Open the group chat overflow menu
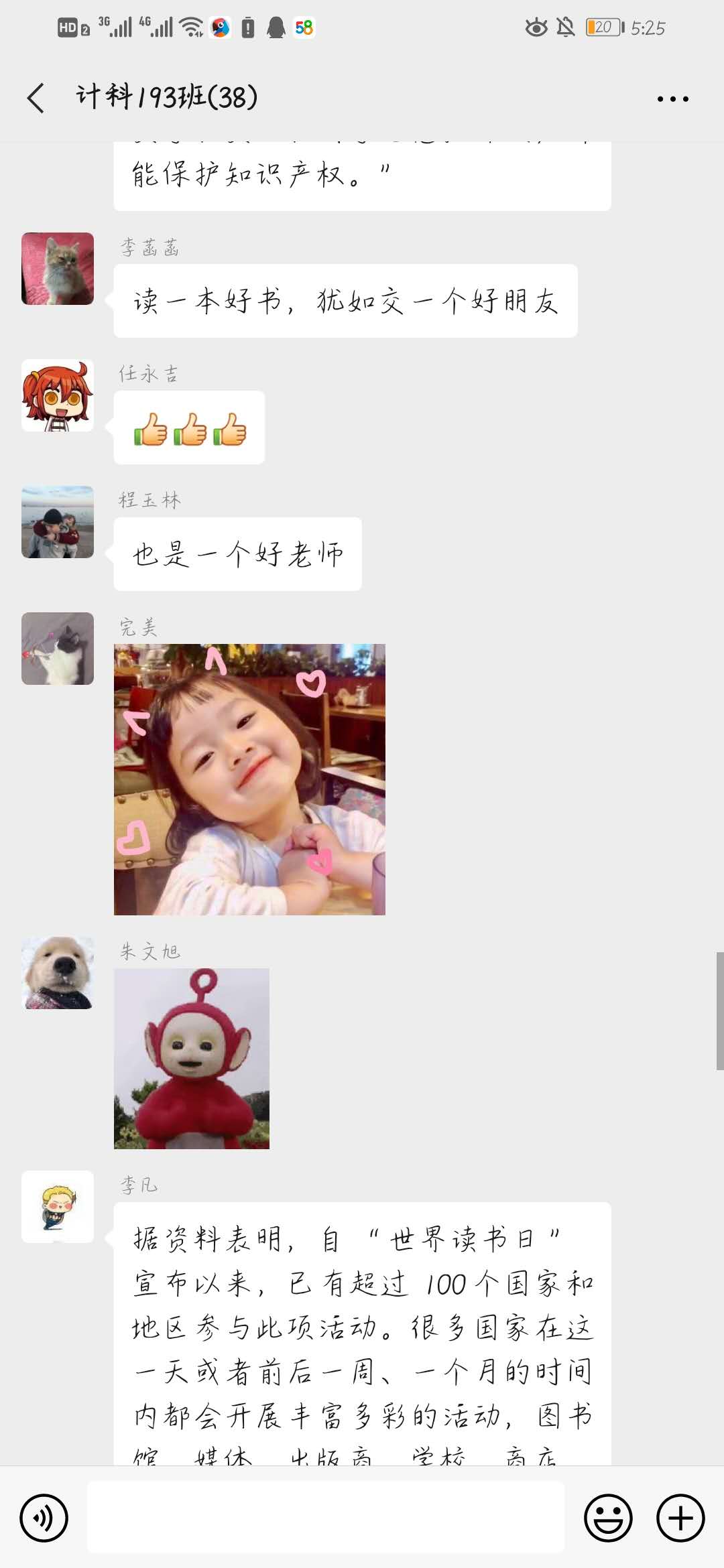The image size is (724, 1568). pos(672,99)
